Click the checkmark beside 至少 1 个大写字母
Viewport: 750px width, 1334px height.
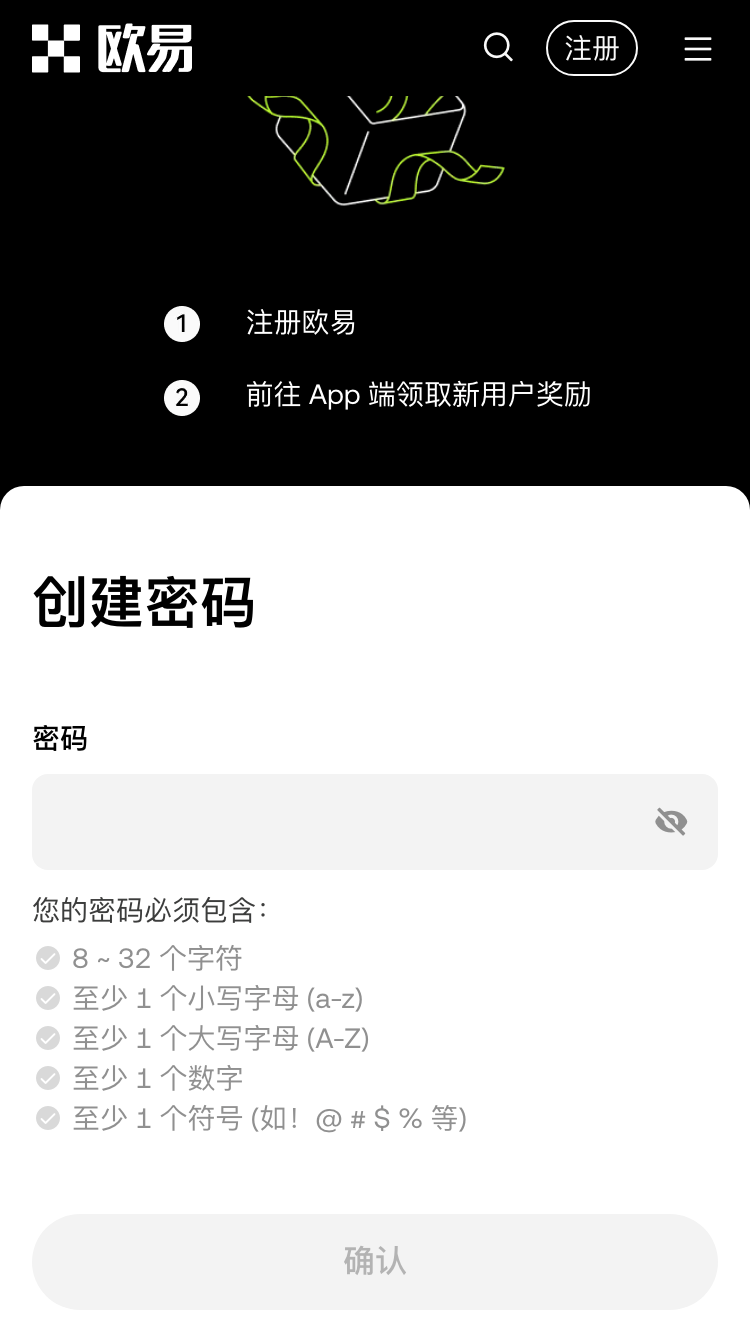pyautogui.click(x=47, y=1038)
